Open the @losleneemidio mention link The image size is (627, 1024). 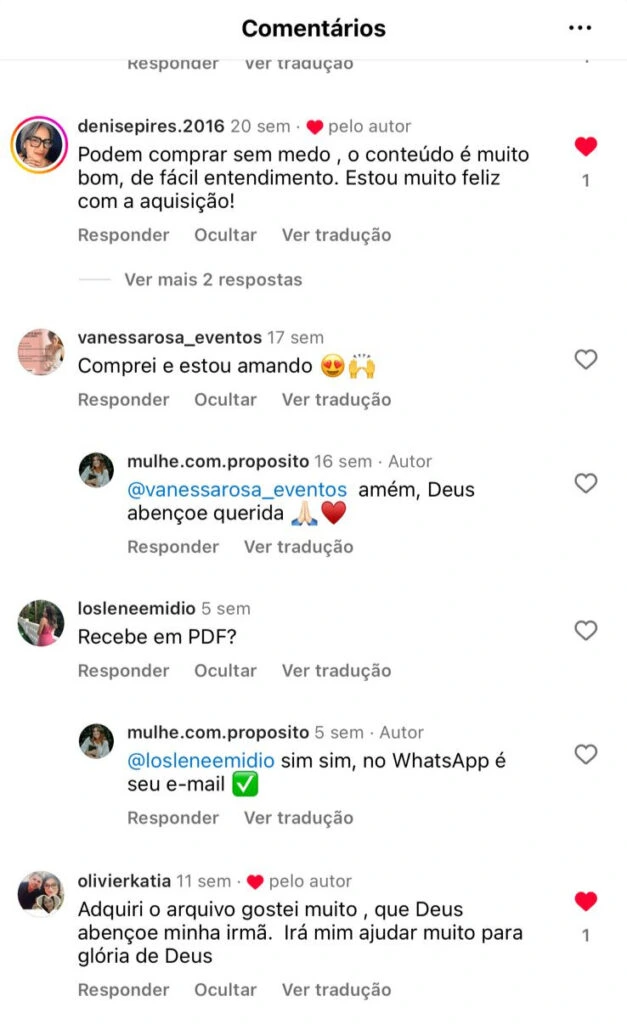pos(201,761)
